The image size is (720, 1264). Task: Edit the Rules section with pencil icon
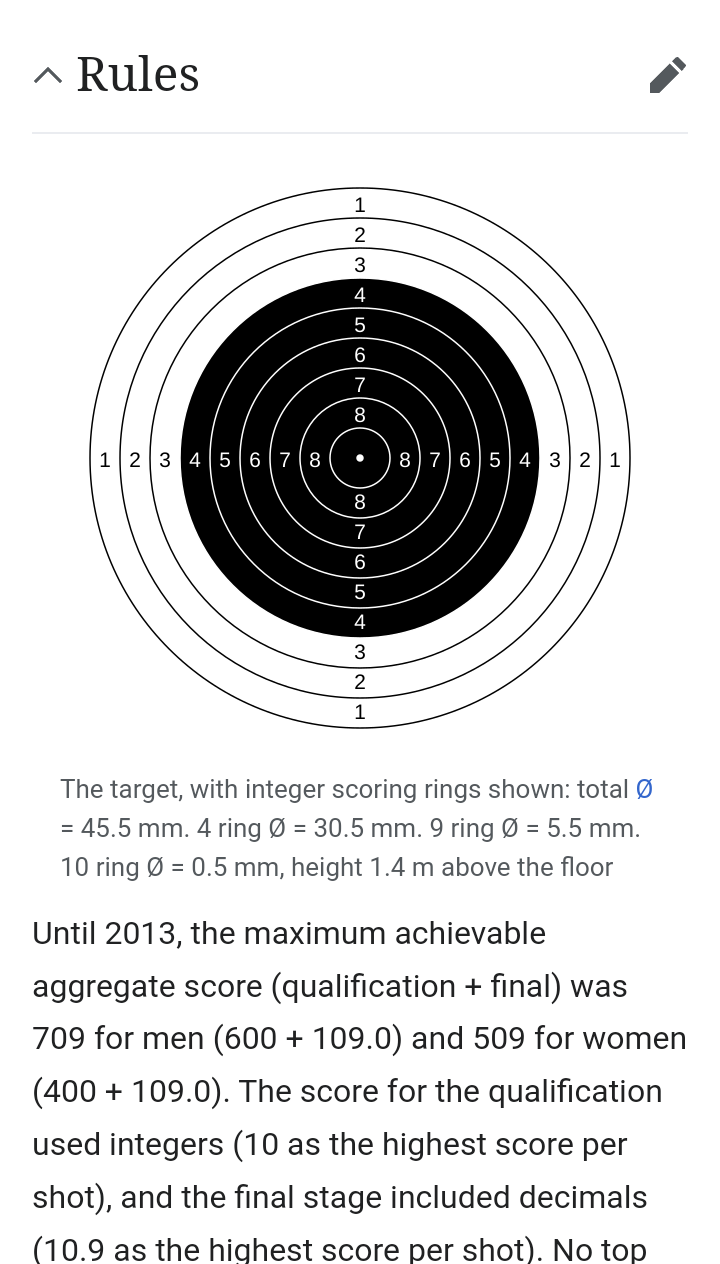click(668, 75)
